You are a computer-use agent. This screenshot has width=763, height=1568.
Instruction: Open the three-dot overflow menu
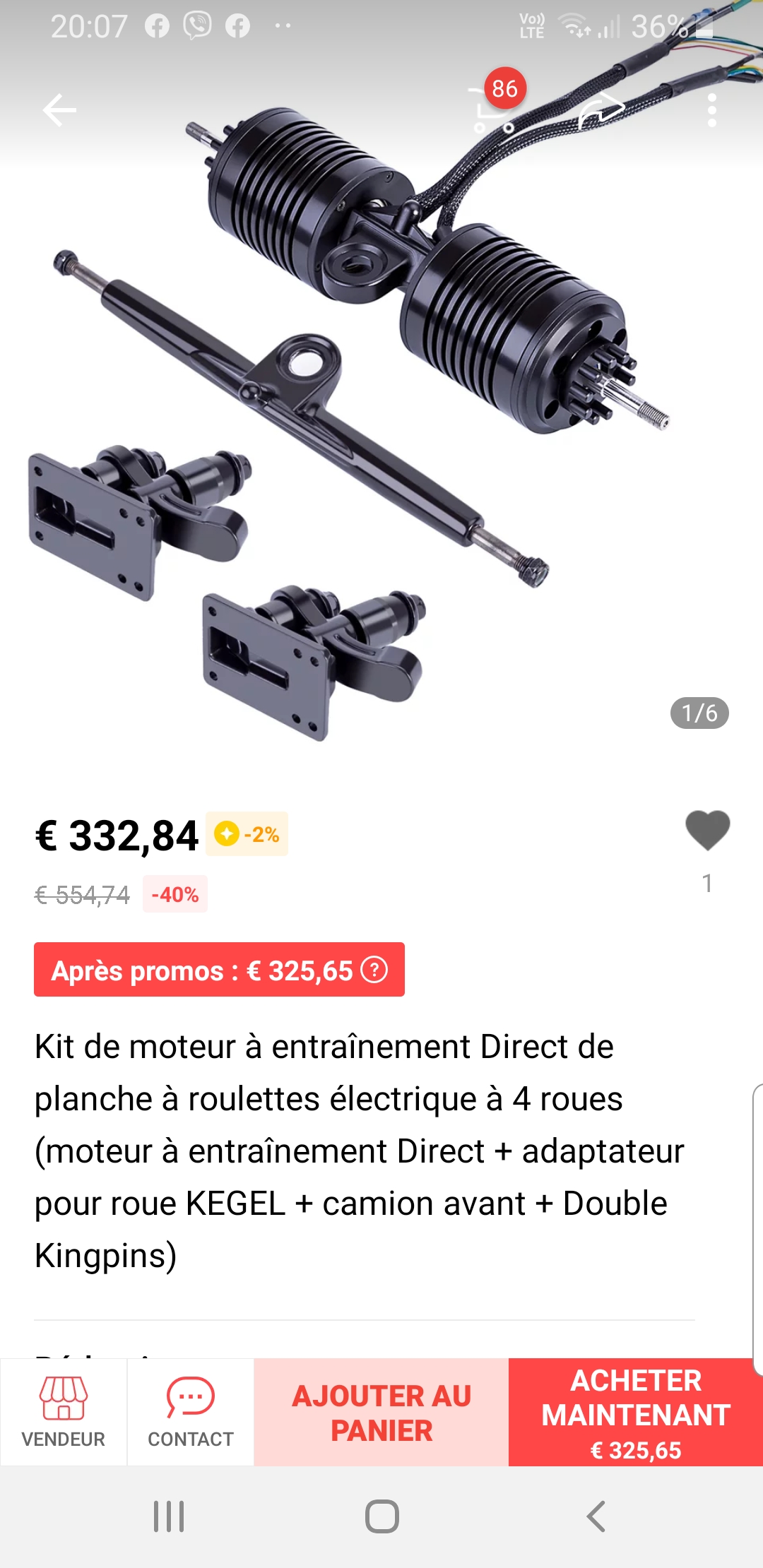click(711, 111)
